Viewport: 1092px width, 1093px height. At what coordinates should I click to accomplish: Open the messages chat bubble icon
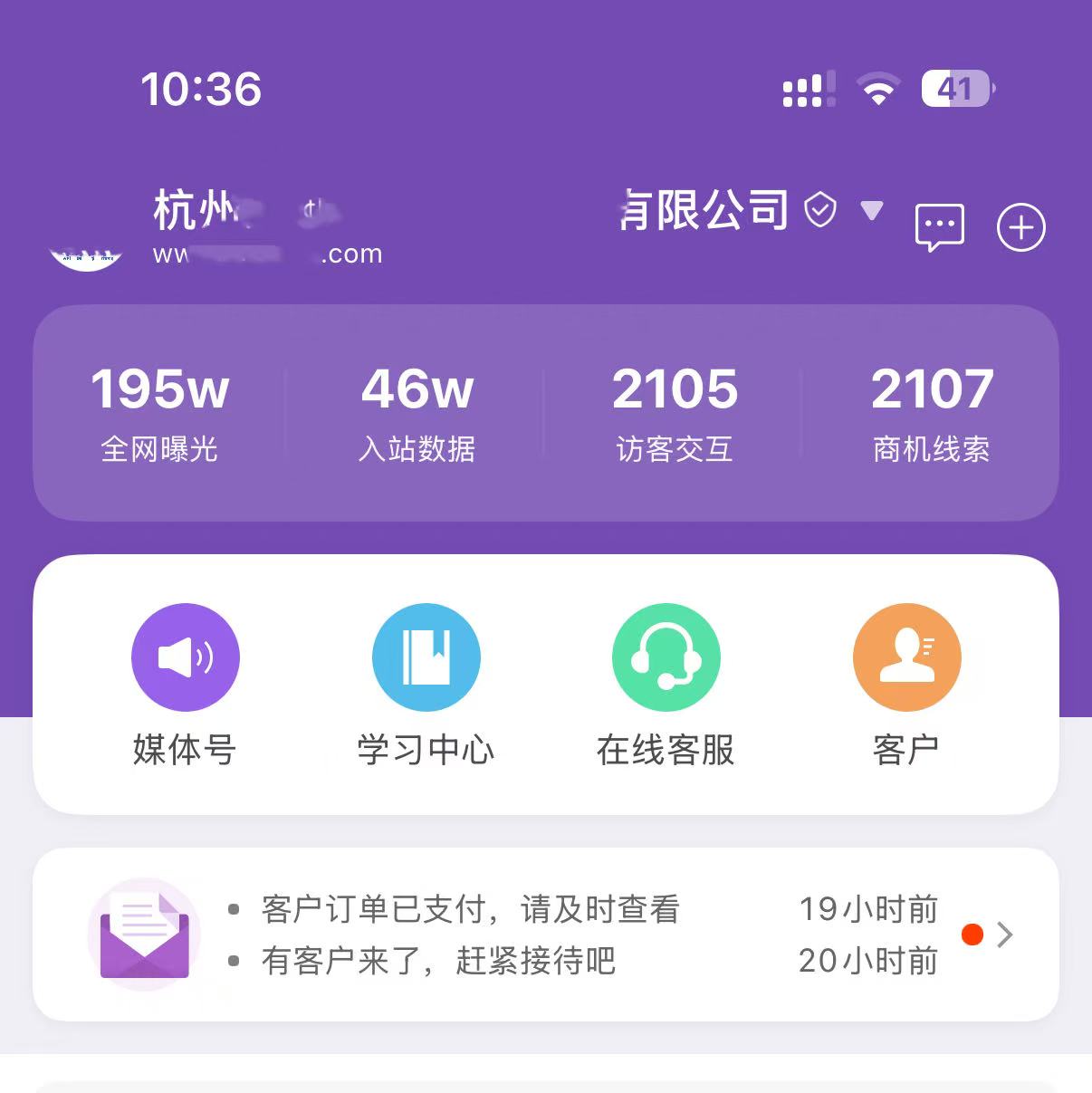pyautogui.click(x=939, y=226)
